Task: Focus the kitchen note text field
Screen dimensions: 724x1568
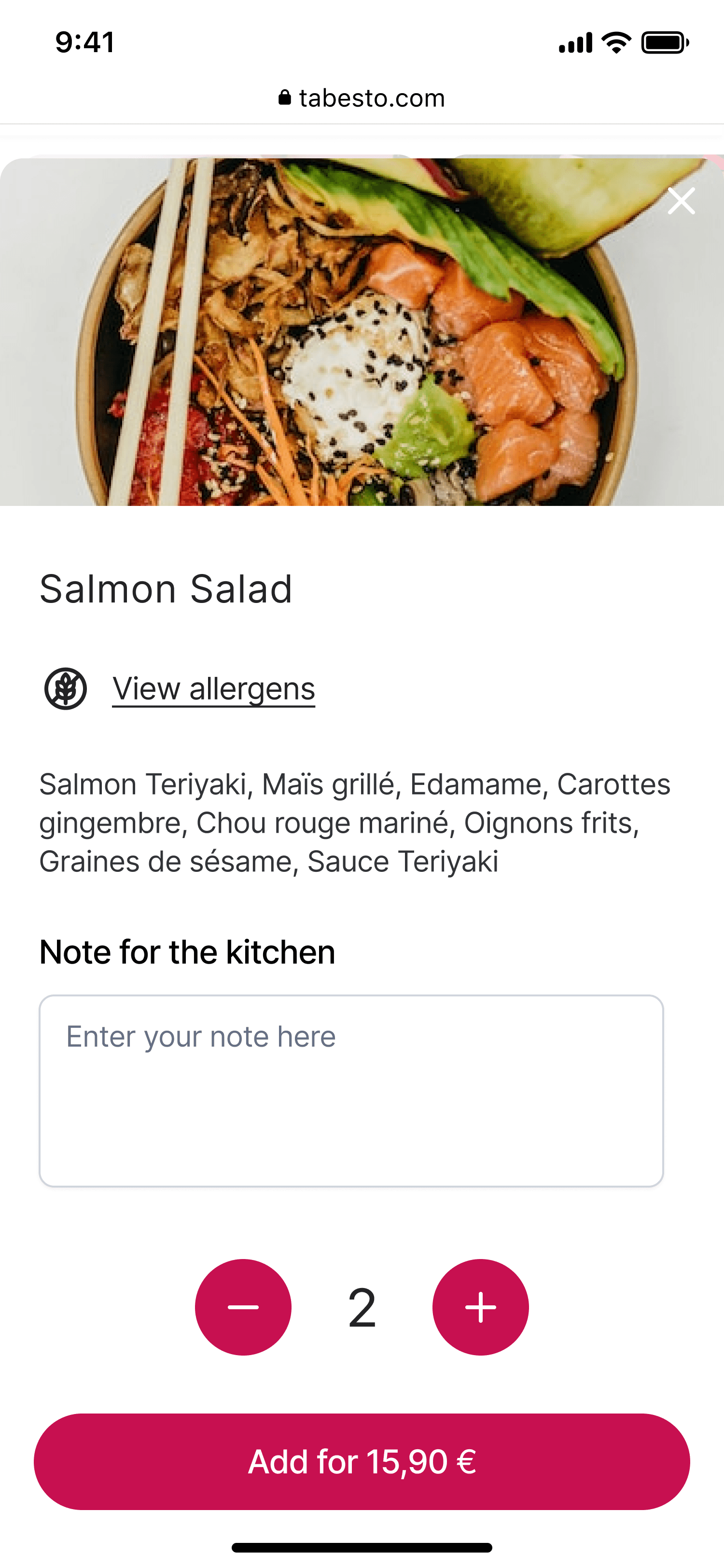Action: pos(351,1090)
